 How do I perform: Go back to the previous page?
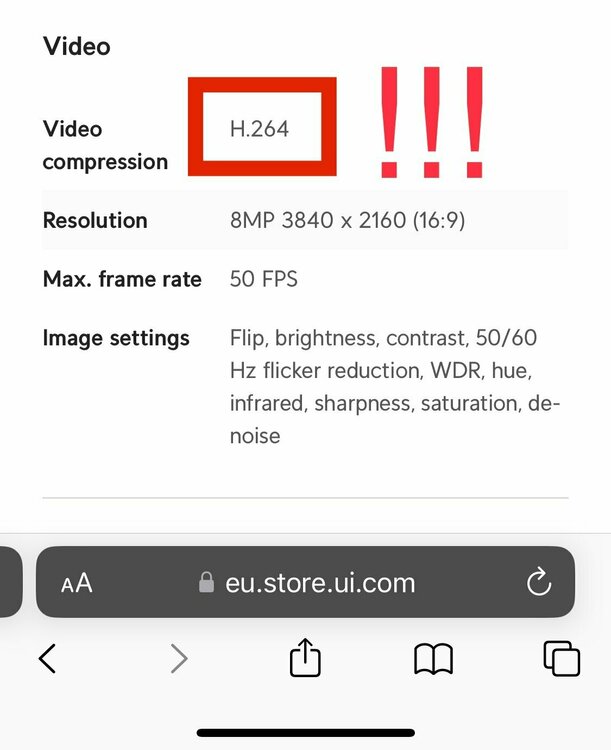point(46,658)
